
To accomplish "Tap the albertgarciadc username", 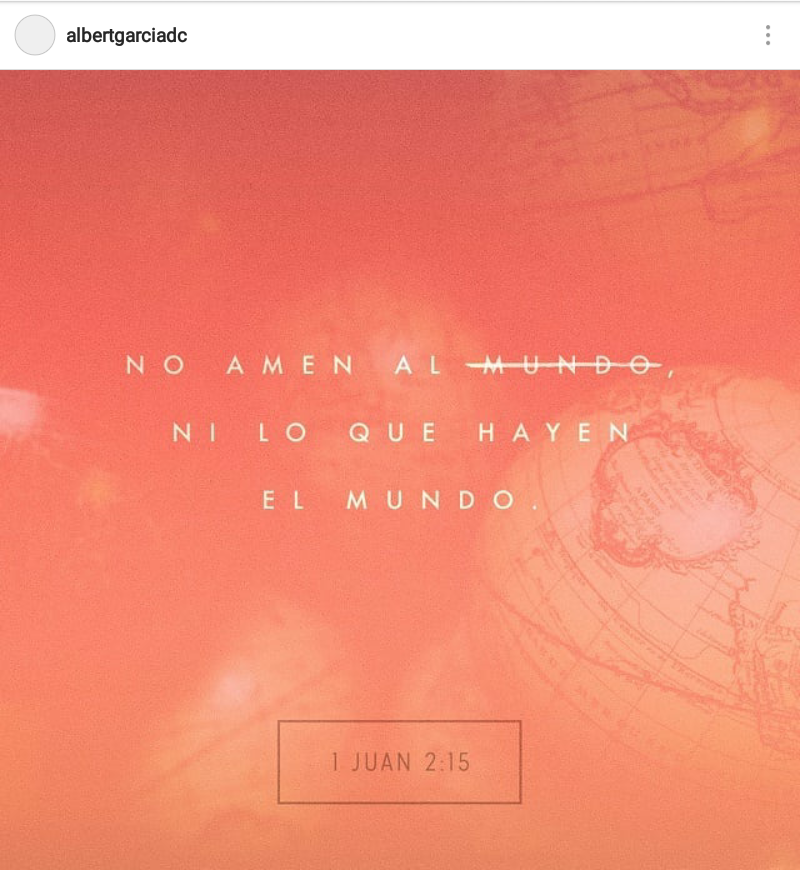I will [126, 36].
